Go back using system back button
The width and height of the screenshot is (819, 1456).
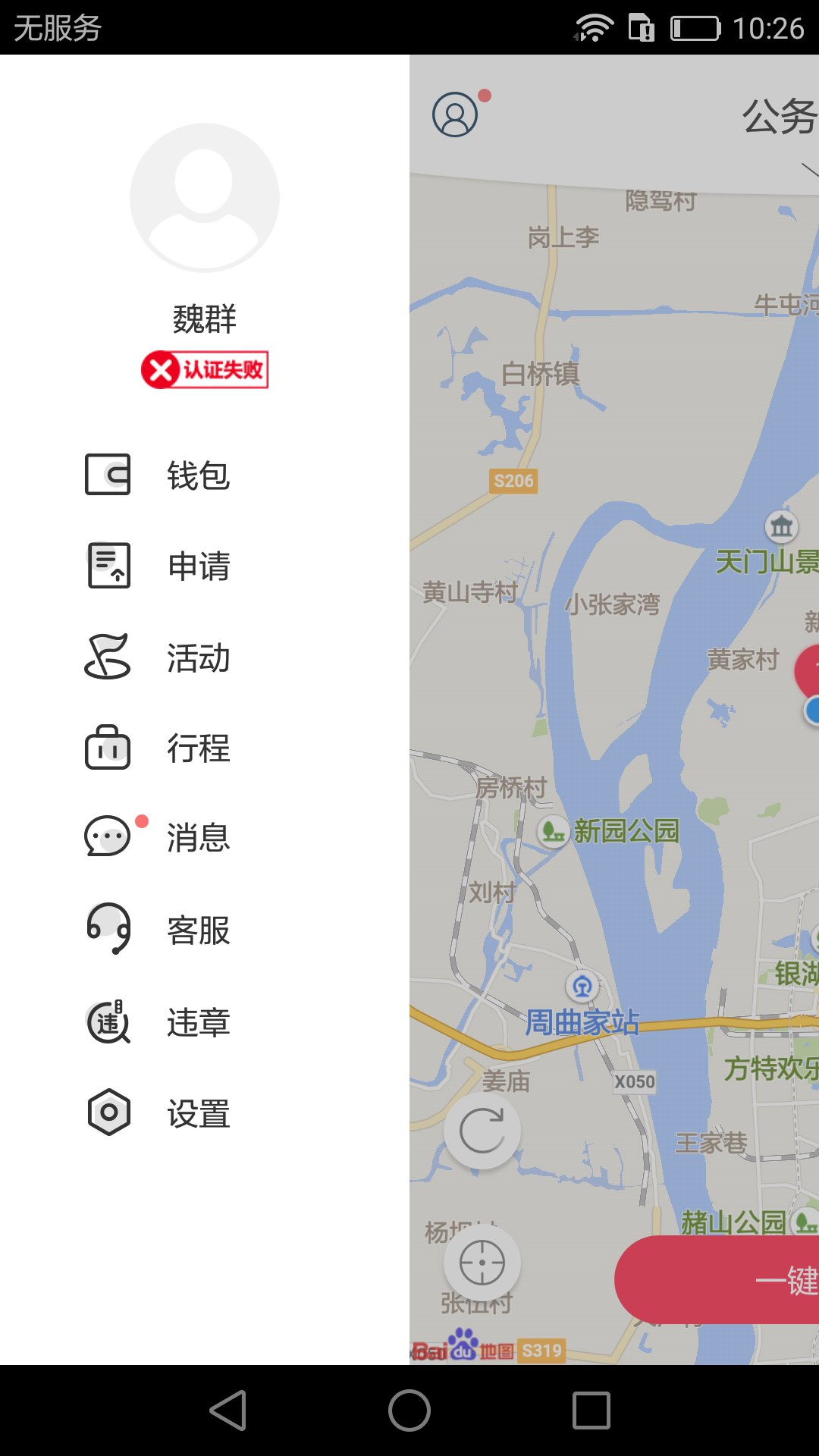pos(227,1410)
